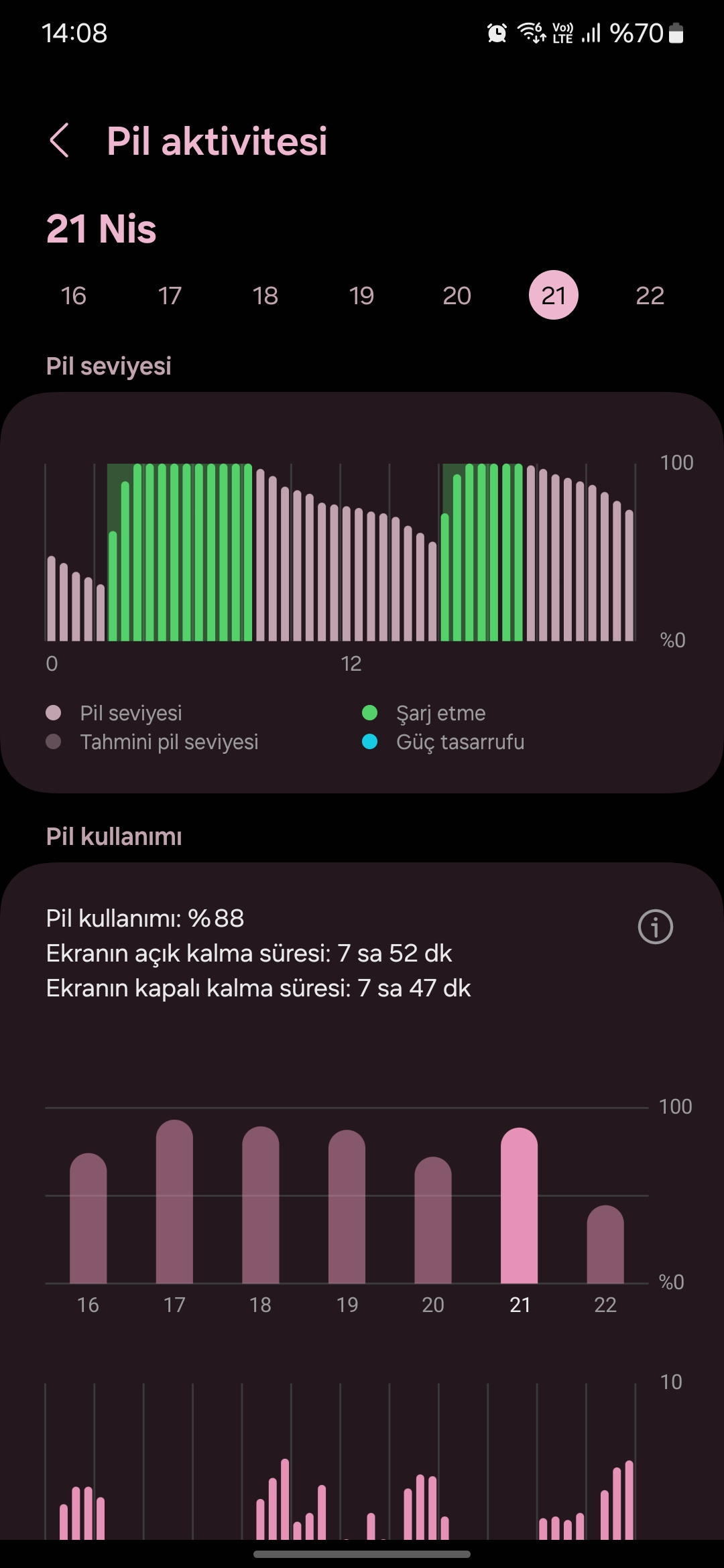
Task: Pick day 20 in the date row
Action: tap(457, 296)
